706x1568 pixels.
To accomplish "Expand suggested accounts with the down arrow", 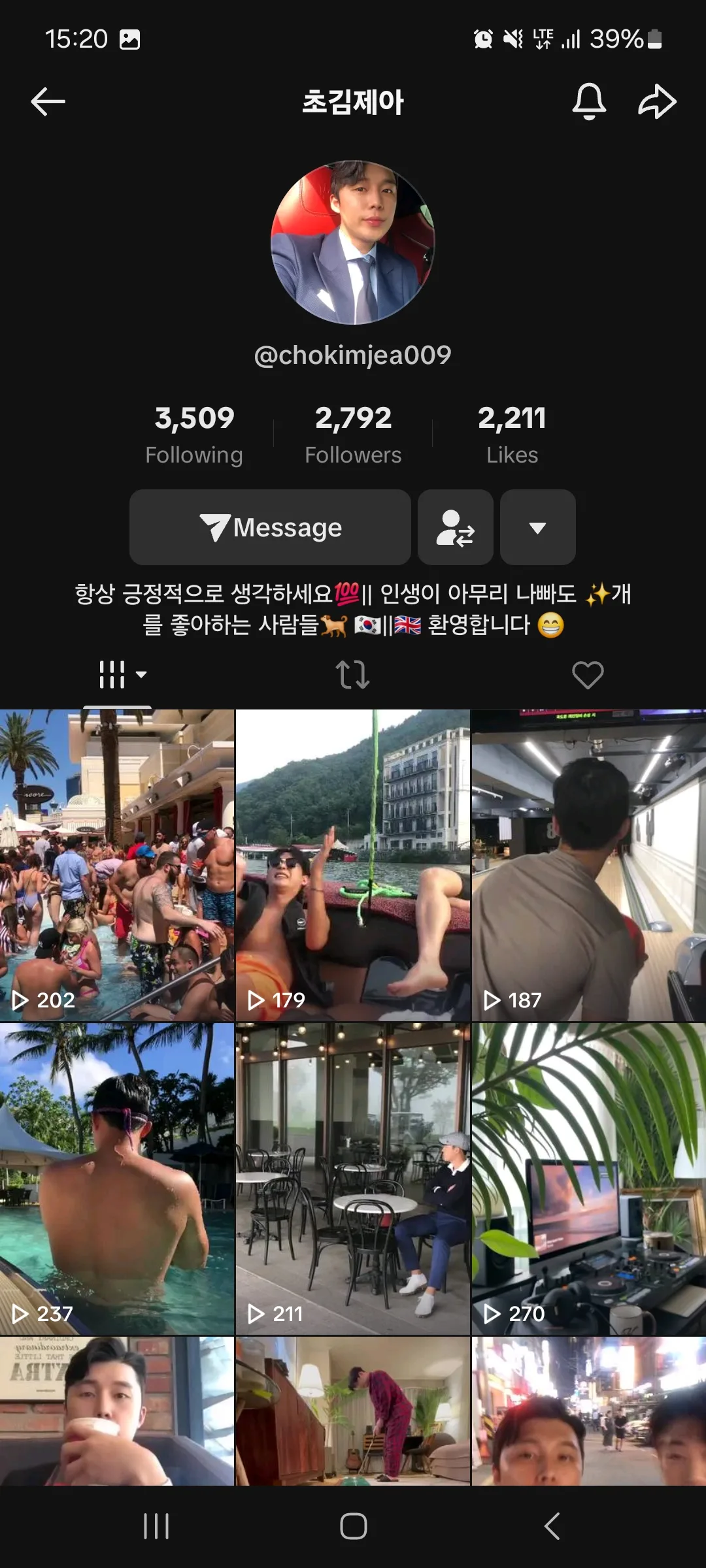I will 537,527.
